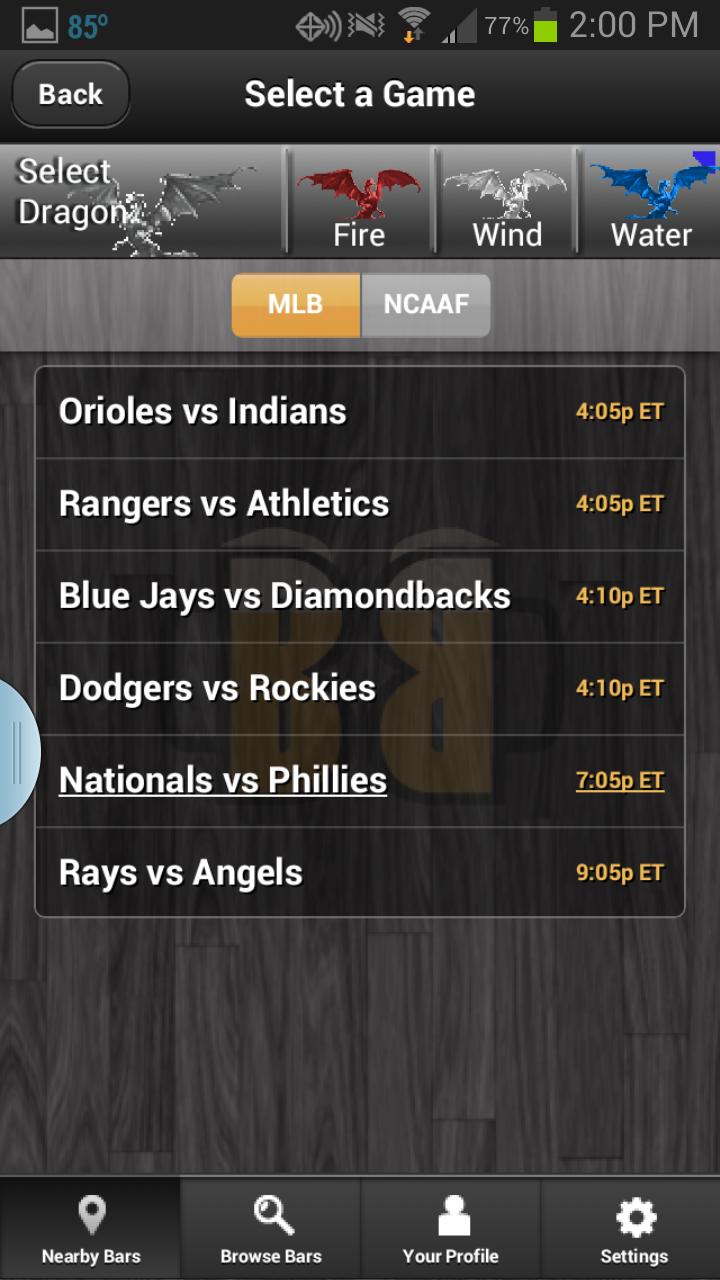
Task: Go back using the Back button
Action: (x=71, y=94)
